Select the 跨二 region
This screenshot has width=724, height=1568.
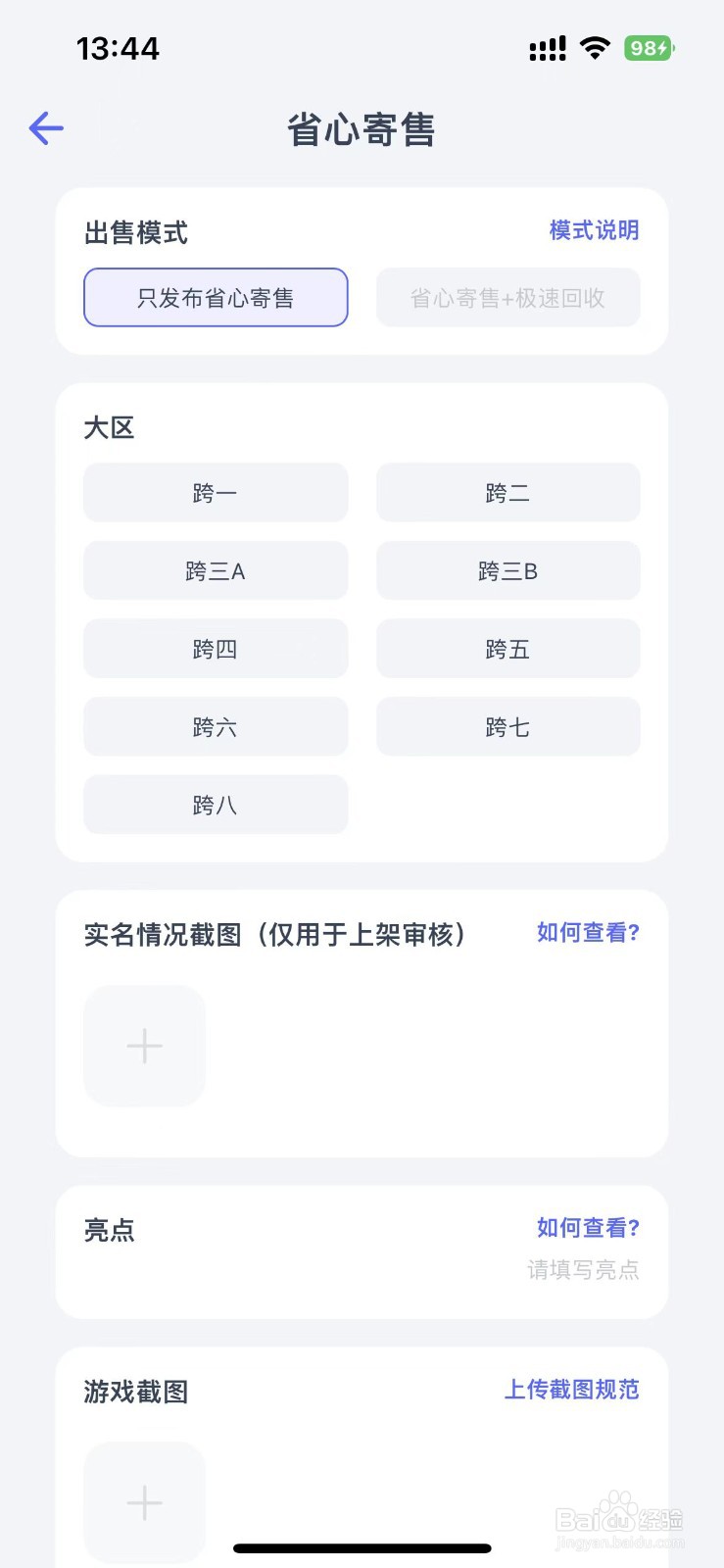click(x=507, y=493)
